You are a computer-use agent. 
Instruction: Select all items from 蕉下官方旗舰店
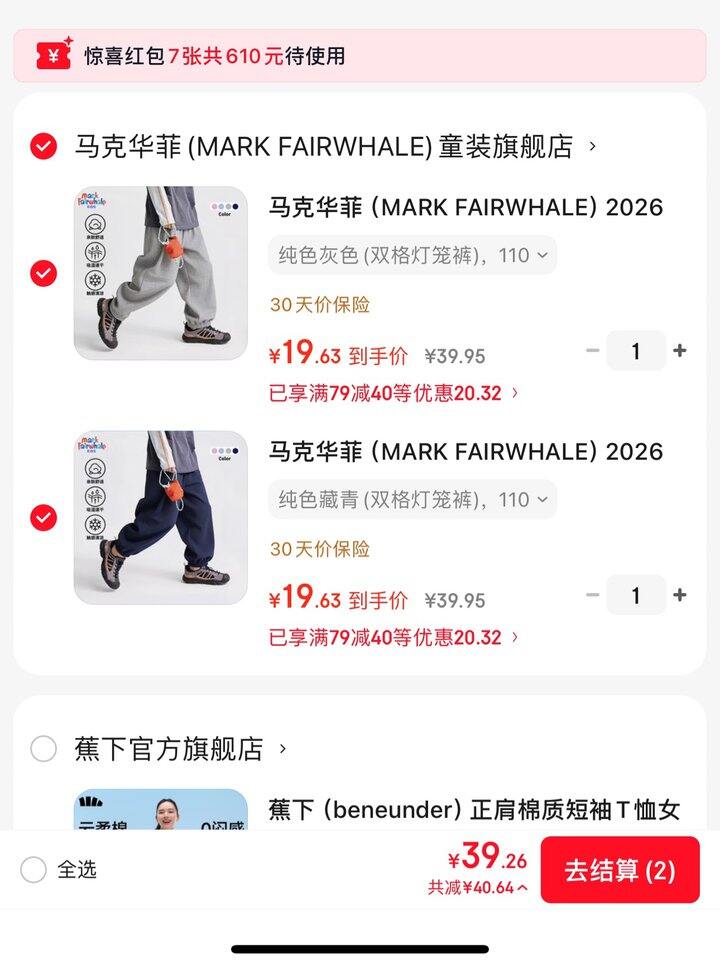click(43, 748)
